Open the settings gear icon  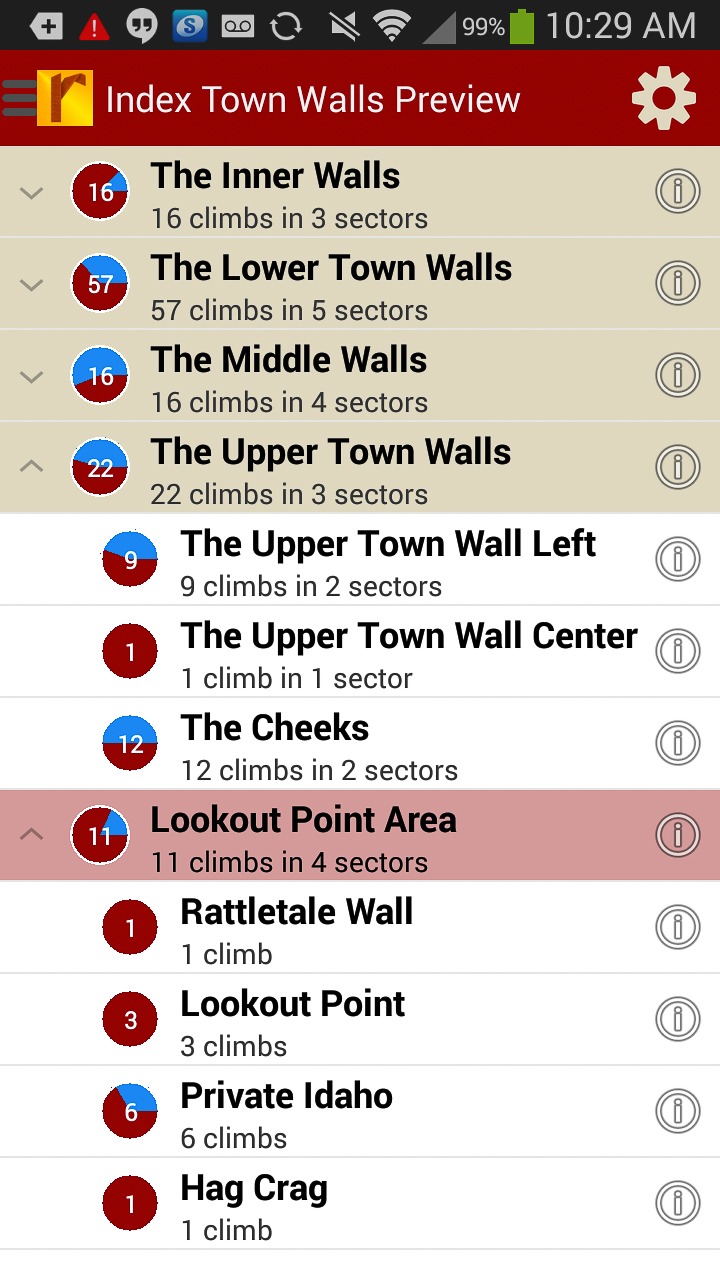coord(663,98)
